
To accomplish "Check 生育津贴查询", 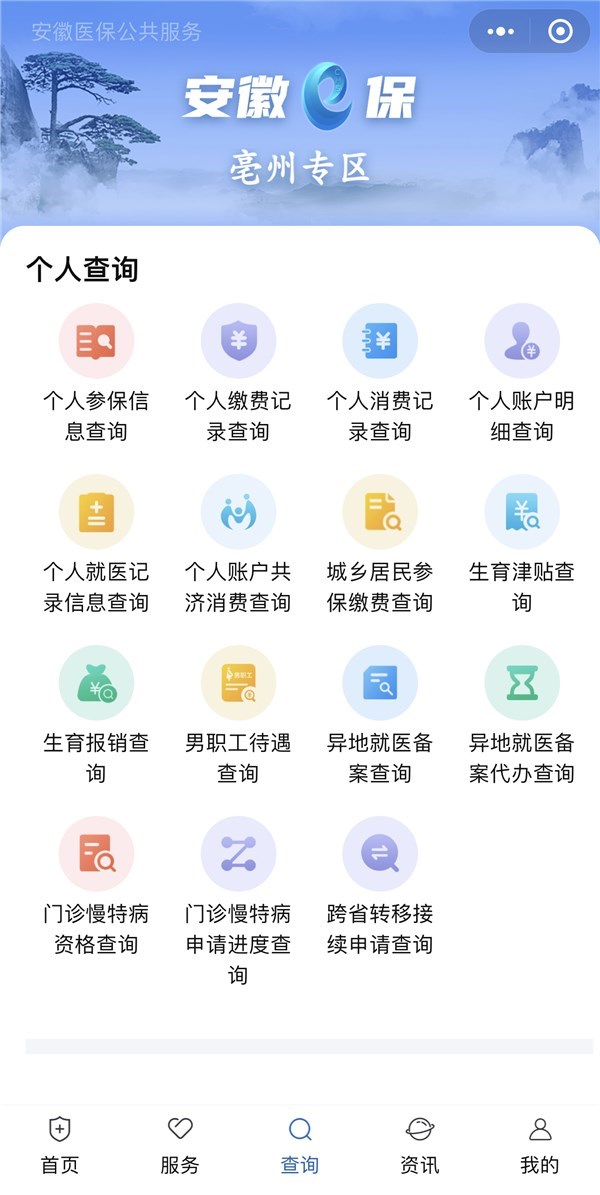I will tap(522, 513).
